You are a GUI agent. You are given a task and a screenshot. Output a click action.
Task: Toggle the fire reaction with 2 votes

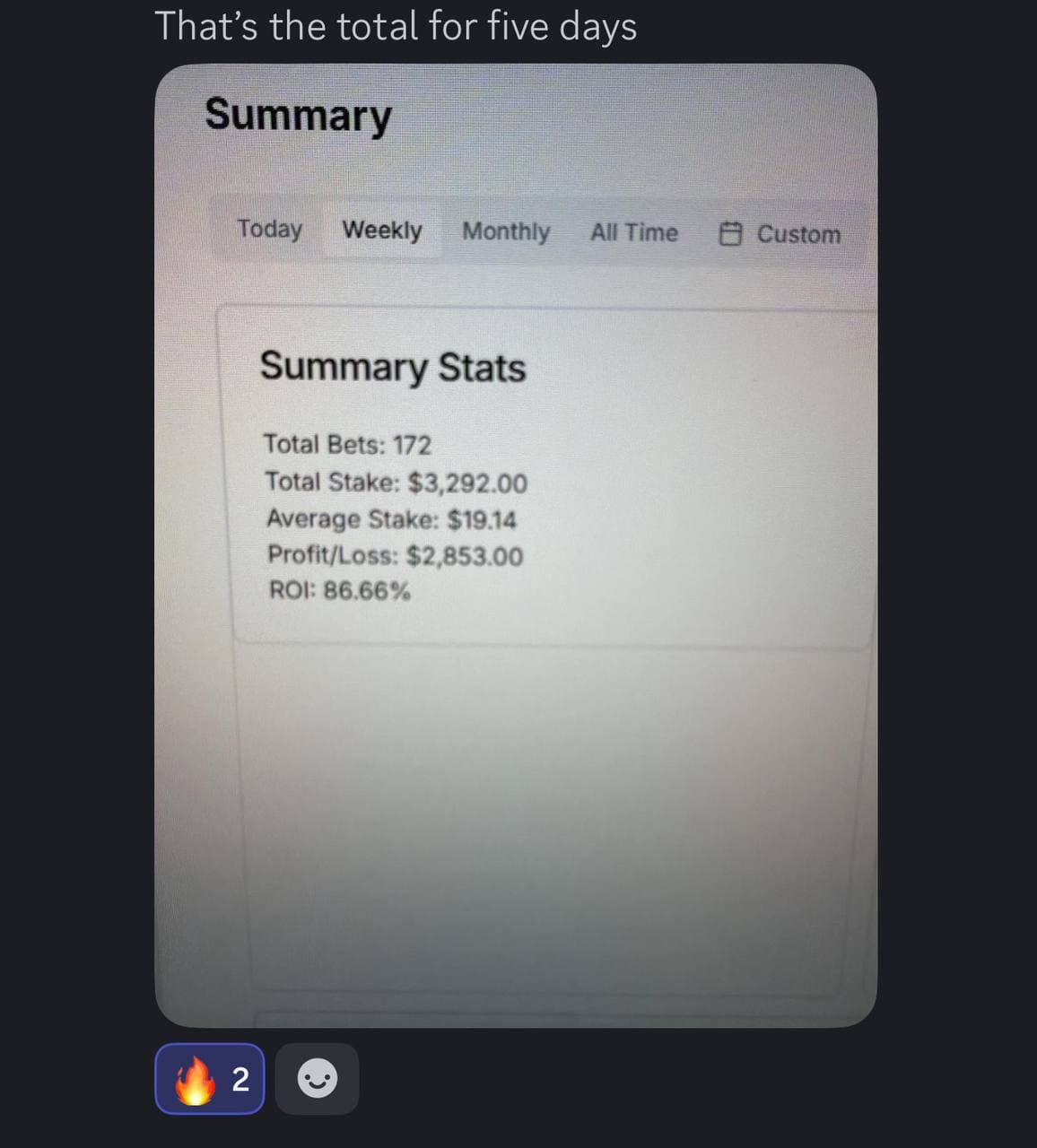pos(210,1079)
